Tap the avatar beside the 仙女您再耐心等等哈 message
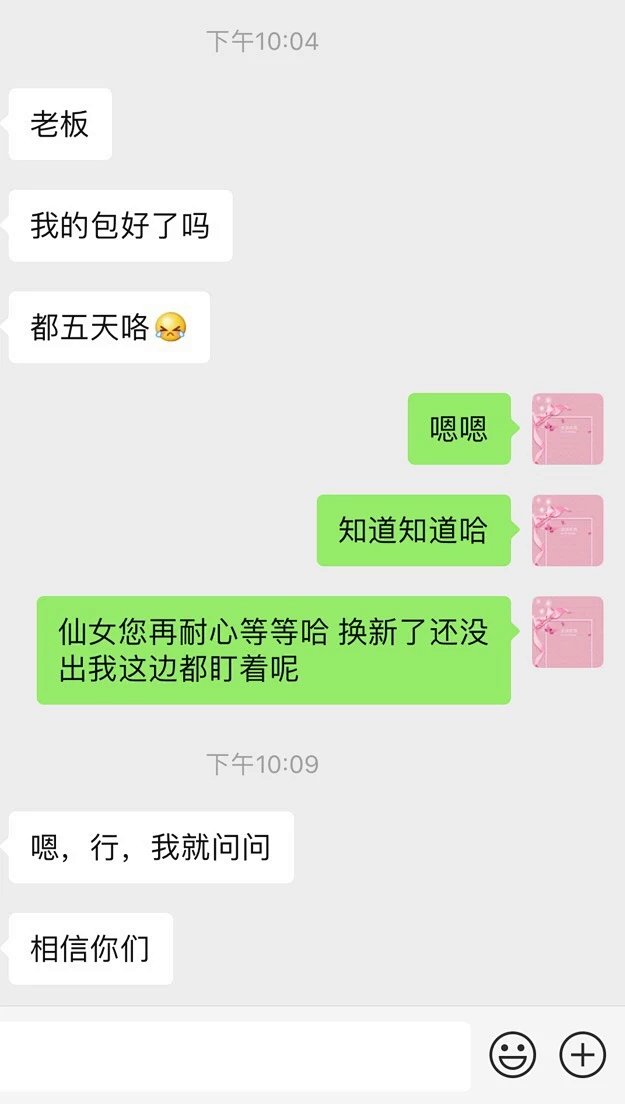The height and width of the screenshot is (1104, 625). point(567,632)
